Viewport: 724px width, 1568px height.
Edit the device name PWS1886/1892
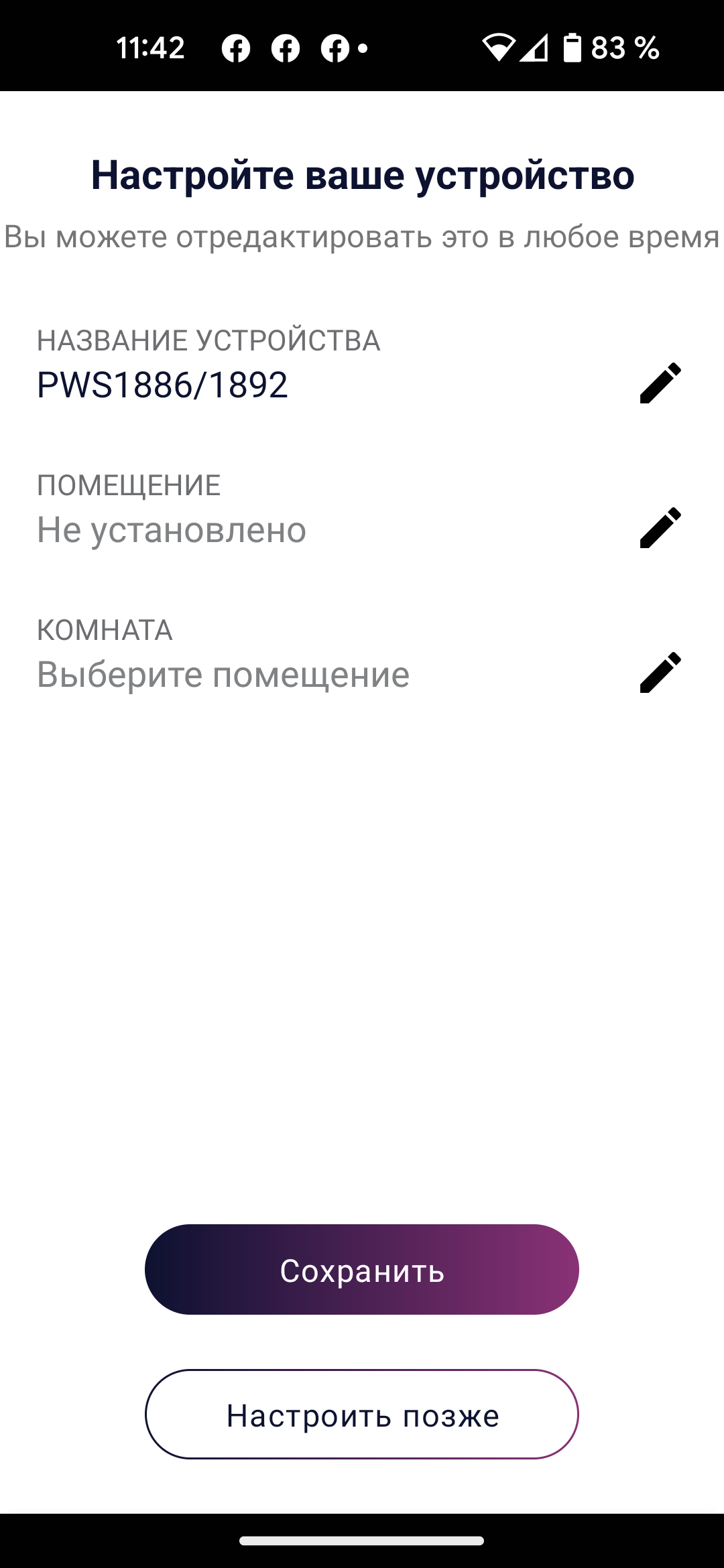pos(660,383)
